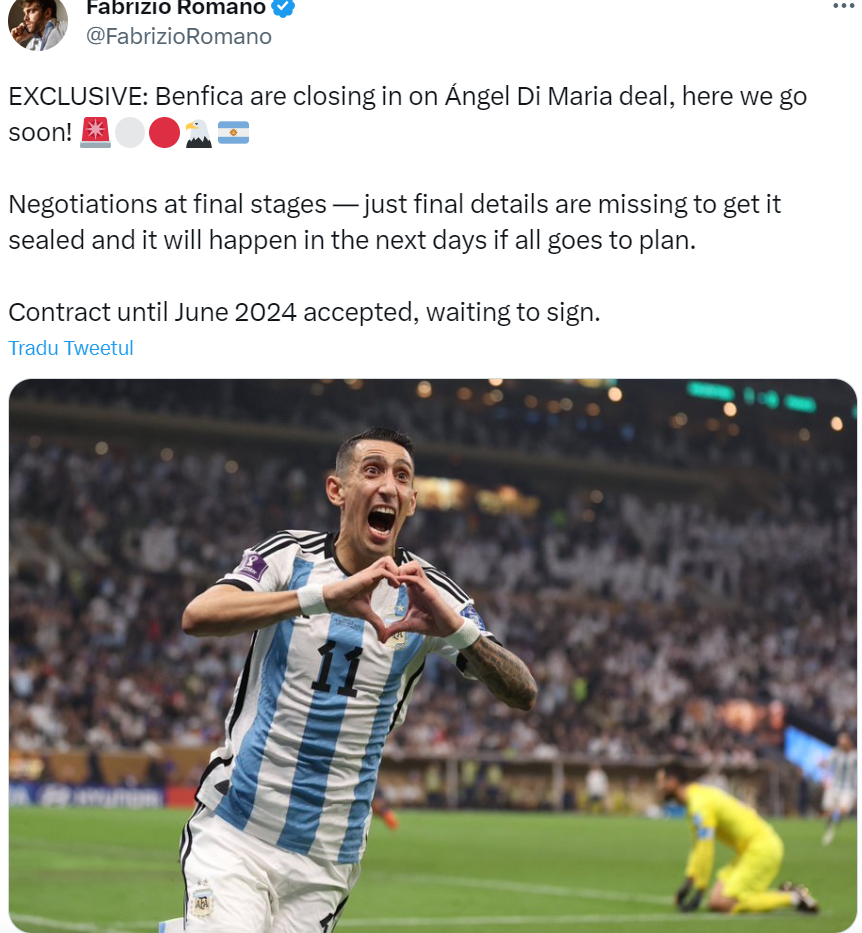The width and height of the screenshot is (862, 933).
Task: Open Fabrizio Romano's profile picture
Action: point(37,22)
